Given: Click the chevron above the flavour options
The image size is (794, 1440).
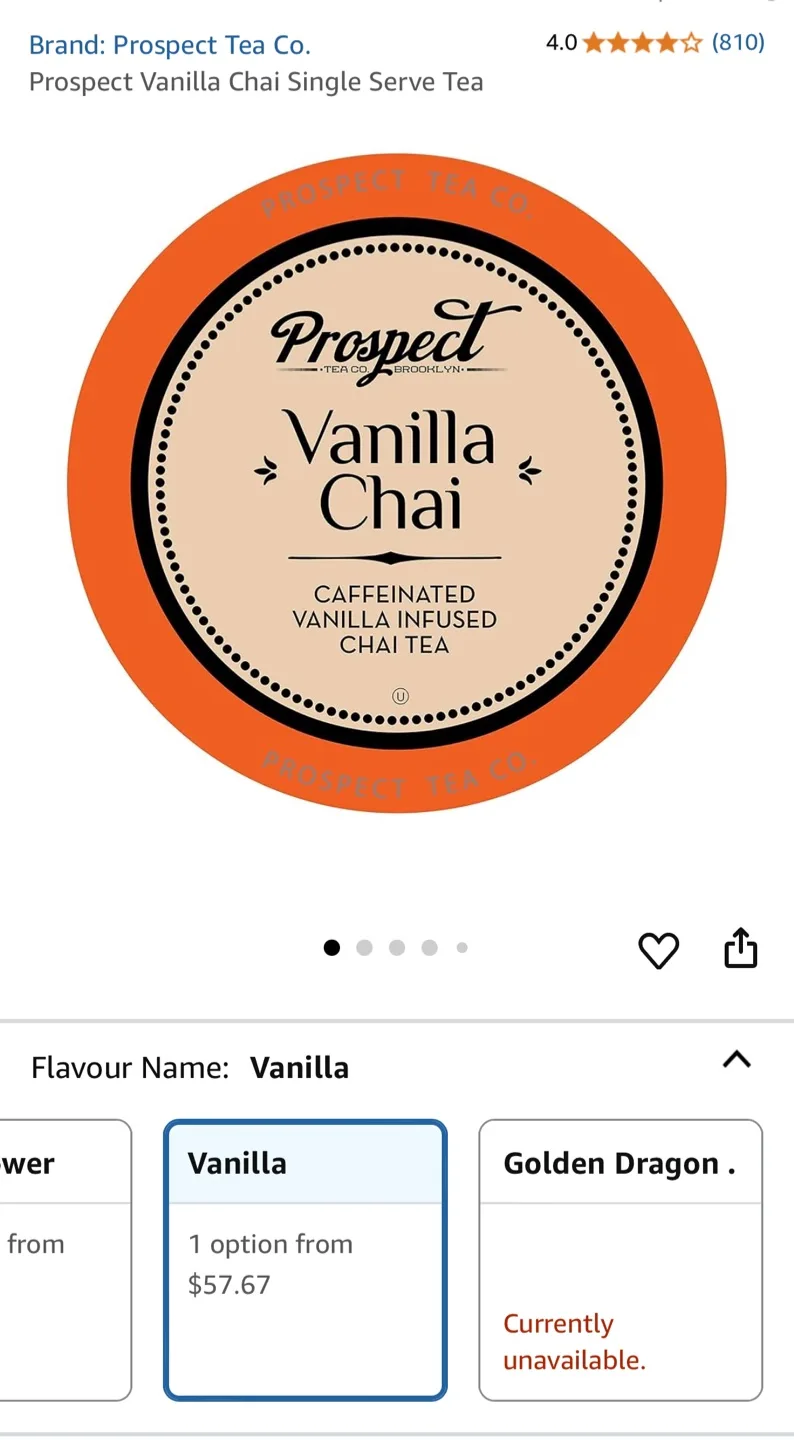Looking at the screenshot, I should point(737,1061).
